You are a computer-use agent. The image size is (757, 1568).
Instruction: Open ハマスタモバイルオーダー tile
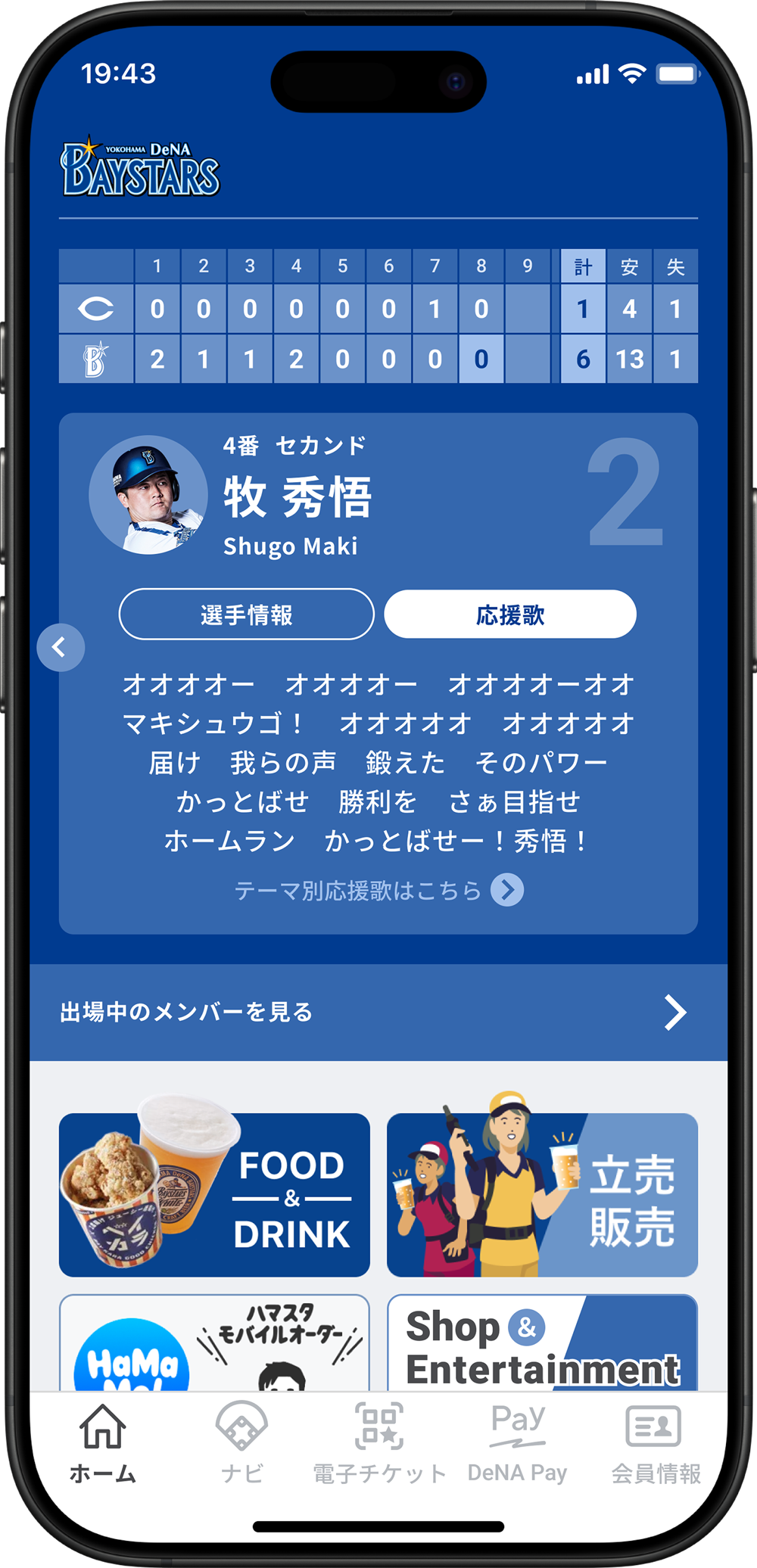pos(214,1344)
